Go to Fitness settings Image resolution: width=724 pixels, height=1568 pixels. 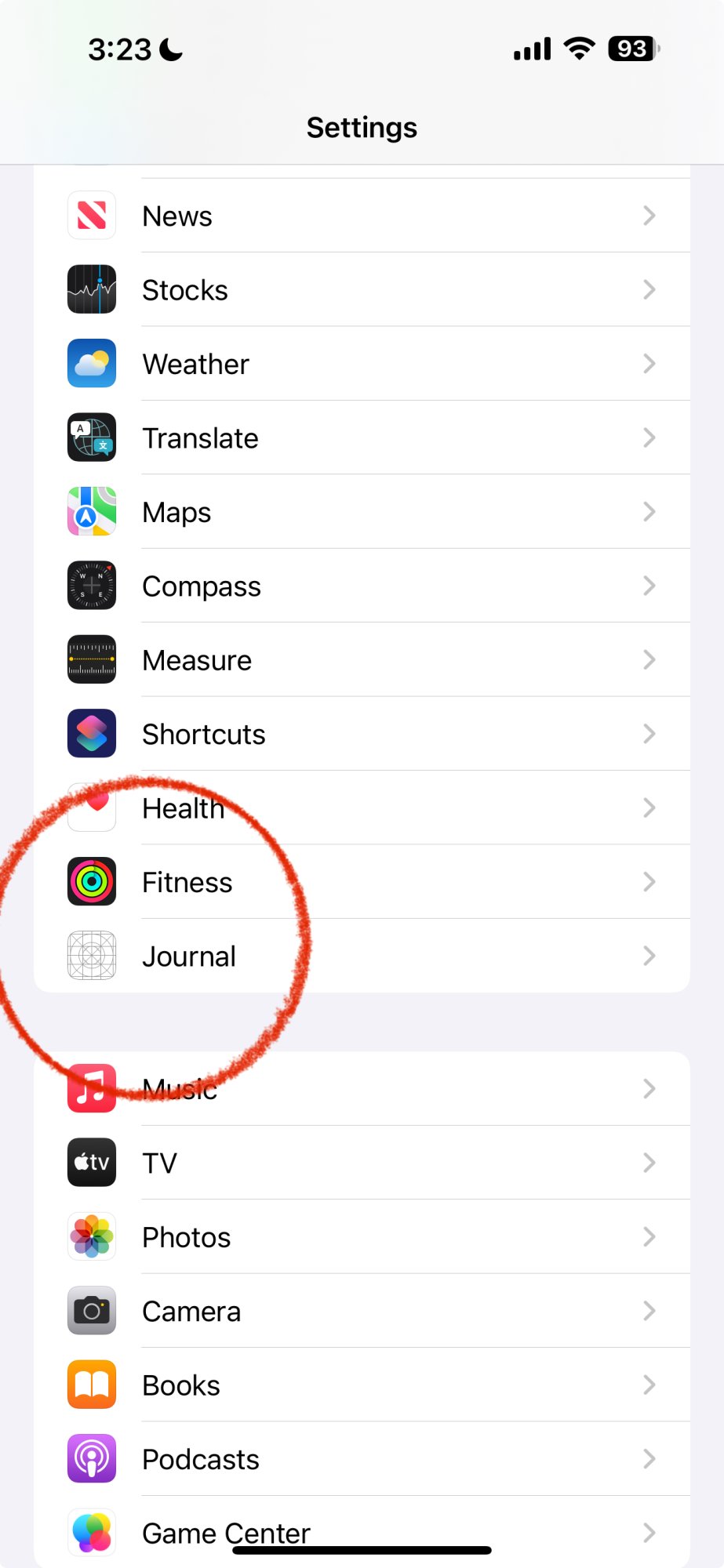[361, 882]
